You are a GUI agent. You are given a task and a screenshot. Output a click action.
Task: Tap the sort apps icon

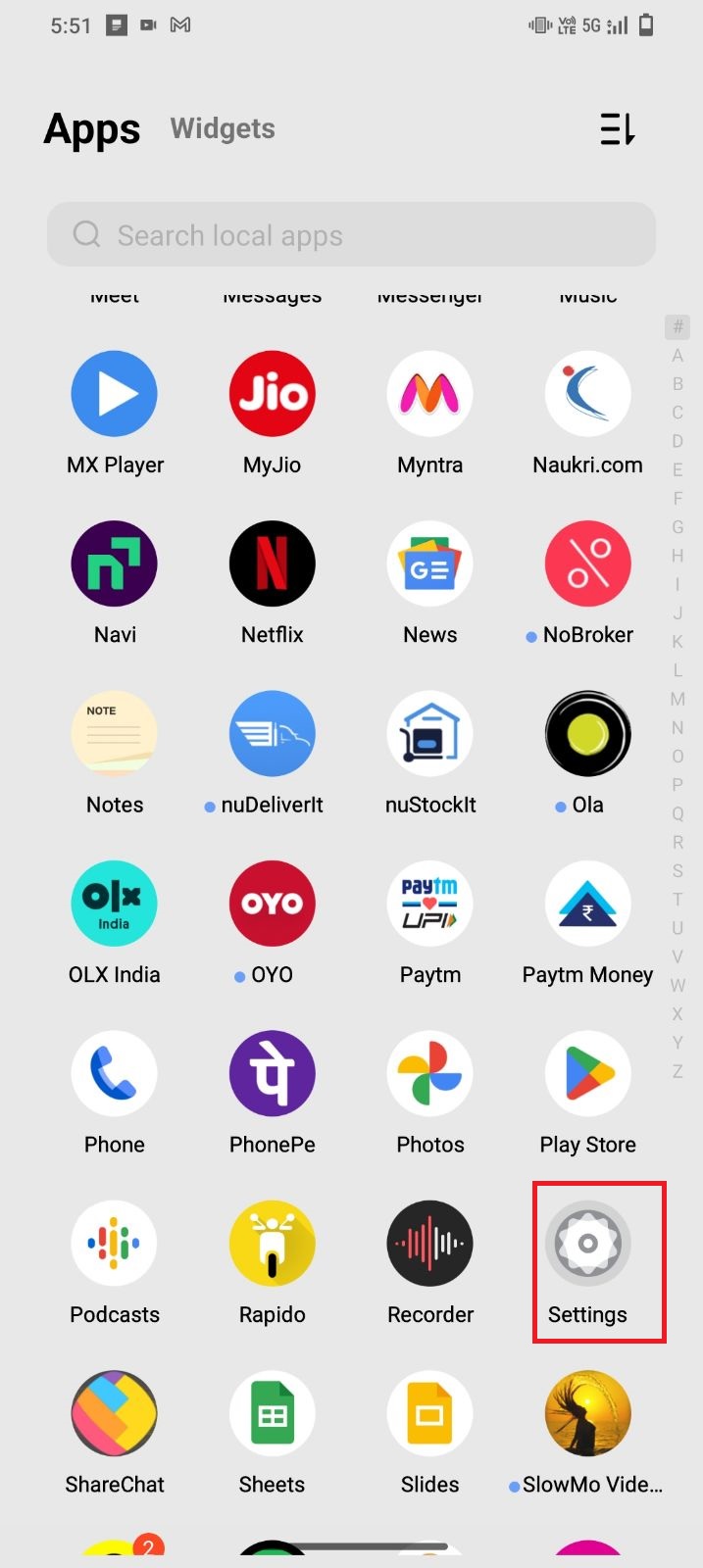coord(618,128)
